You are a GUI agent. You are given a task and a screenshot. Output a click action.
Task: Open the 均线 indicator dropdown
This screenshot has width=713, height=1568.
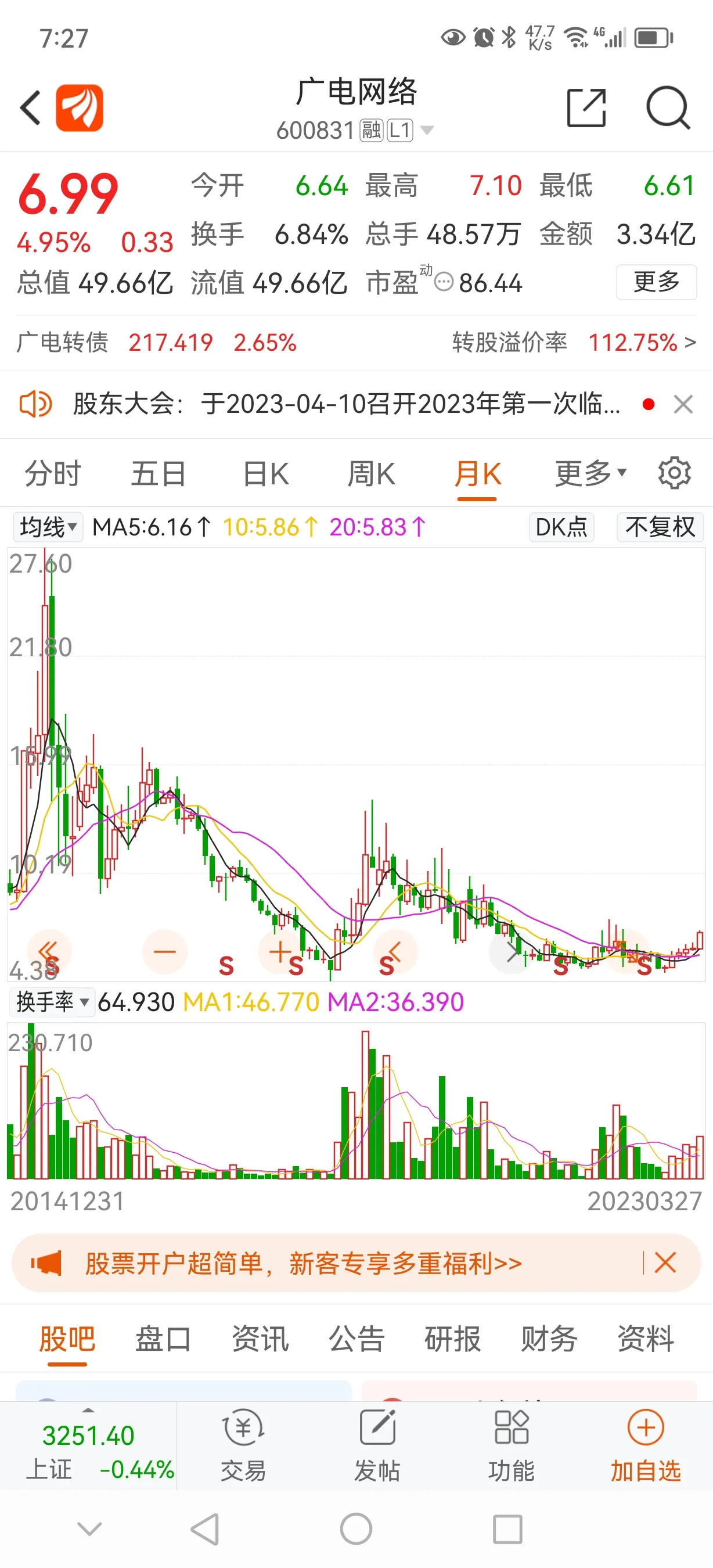click(x=48, y=527)
